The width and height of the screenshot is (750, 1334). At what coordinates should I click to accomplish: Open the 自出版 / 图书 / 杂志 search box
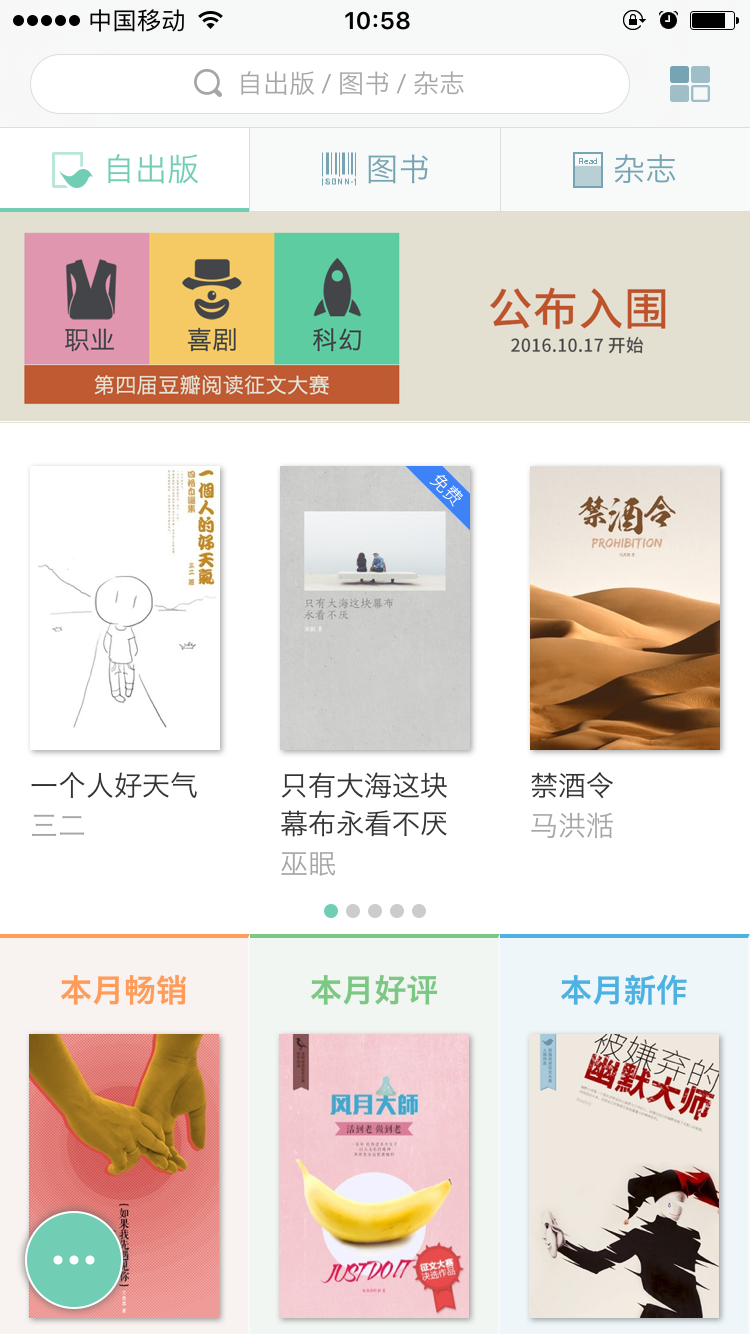[330, 84]
